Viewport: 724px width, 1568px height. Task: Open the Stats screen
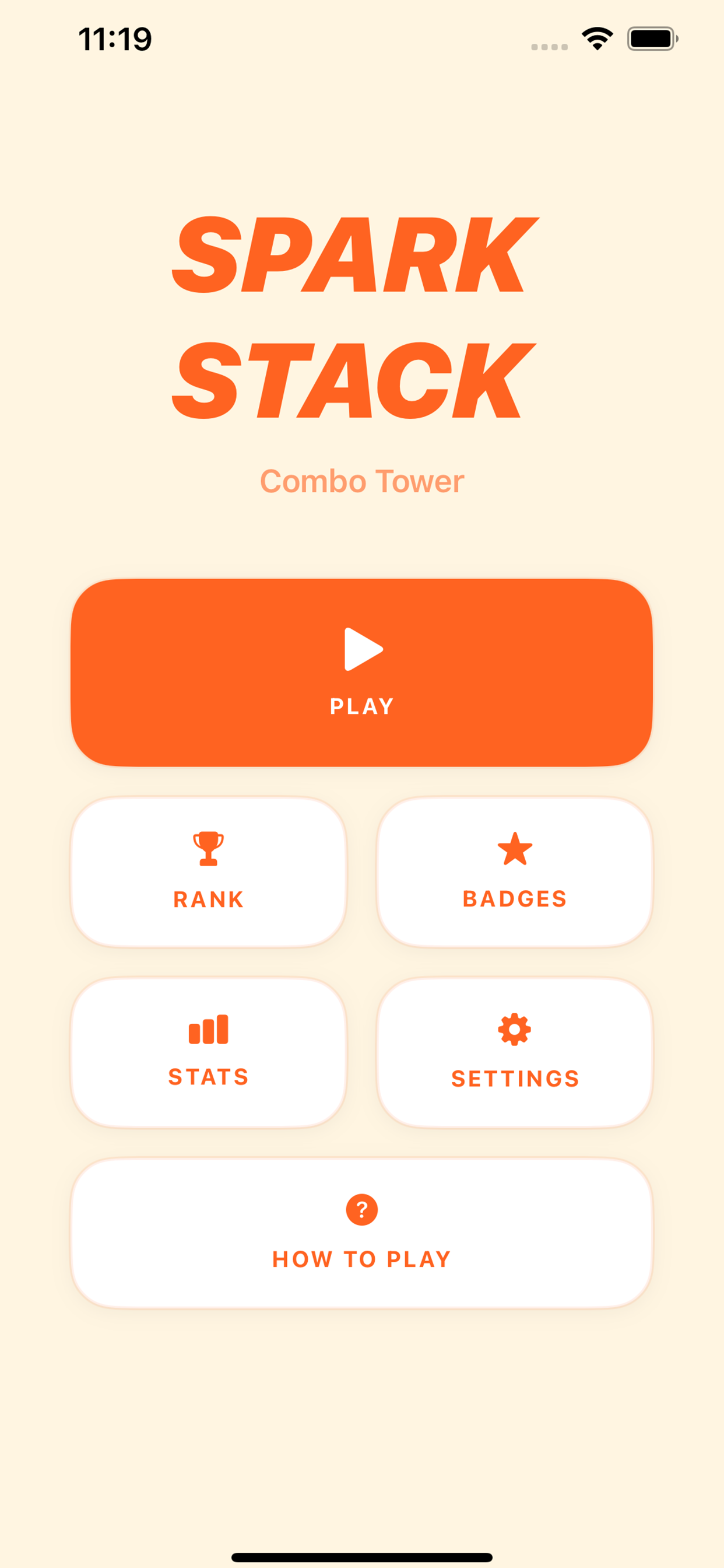pos(208,1052)
